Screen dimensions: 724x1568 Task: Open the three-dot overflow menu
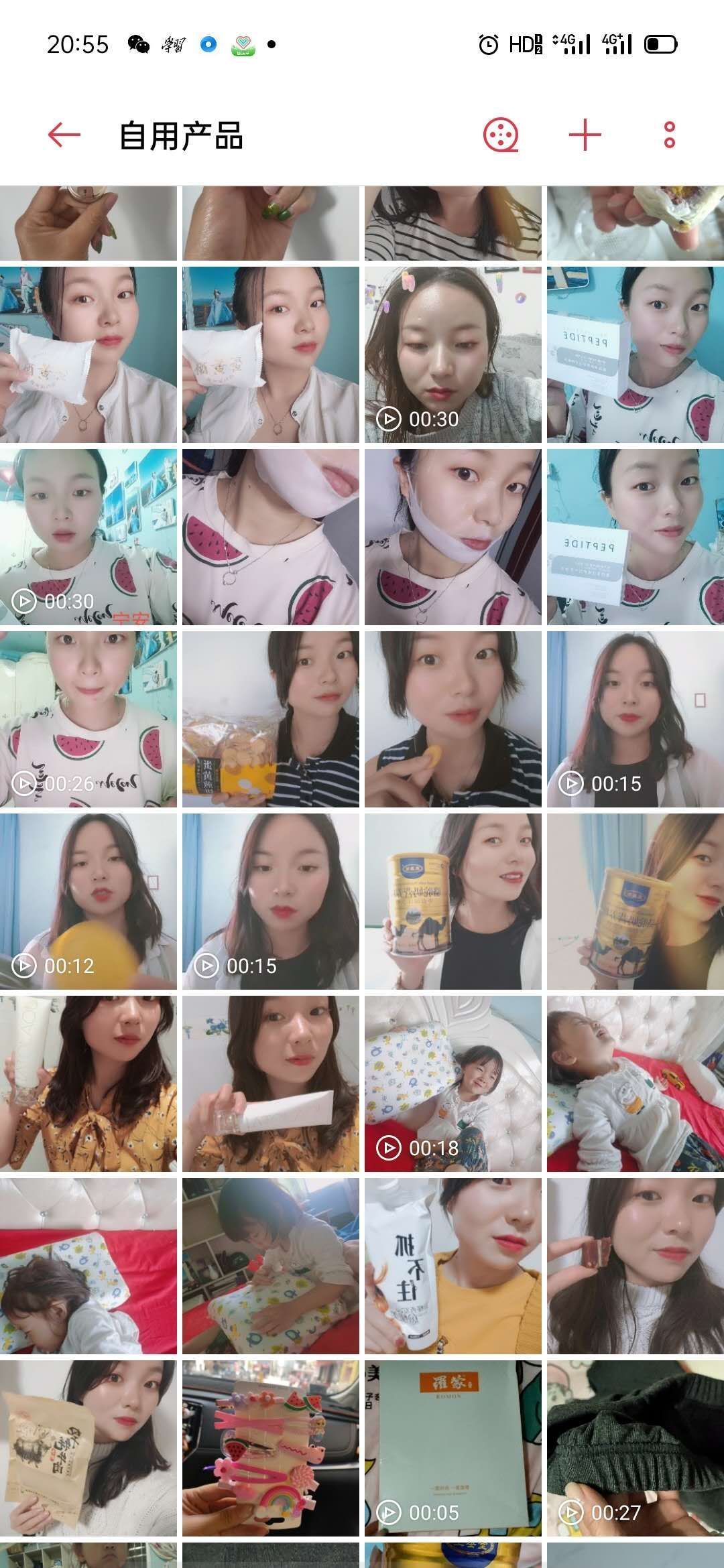pos(669,135)
